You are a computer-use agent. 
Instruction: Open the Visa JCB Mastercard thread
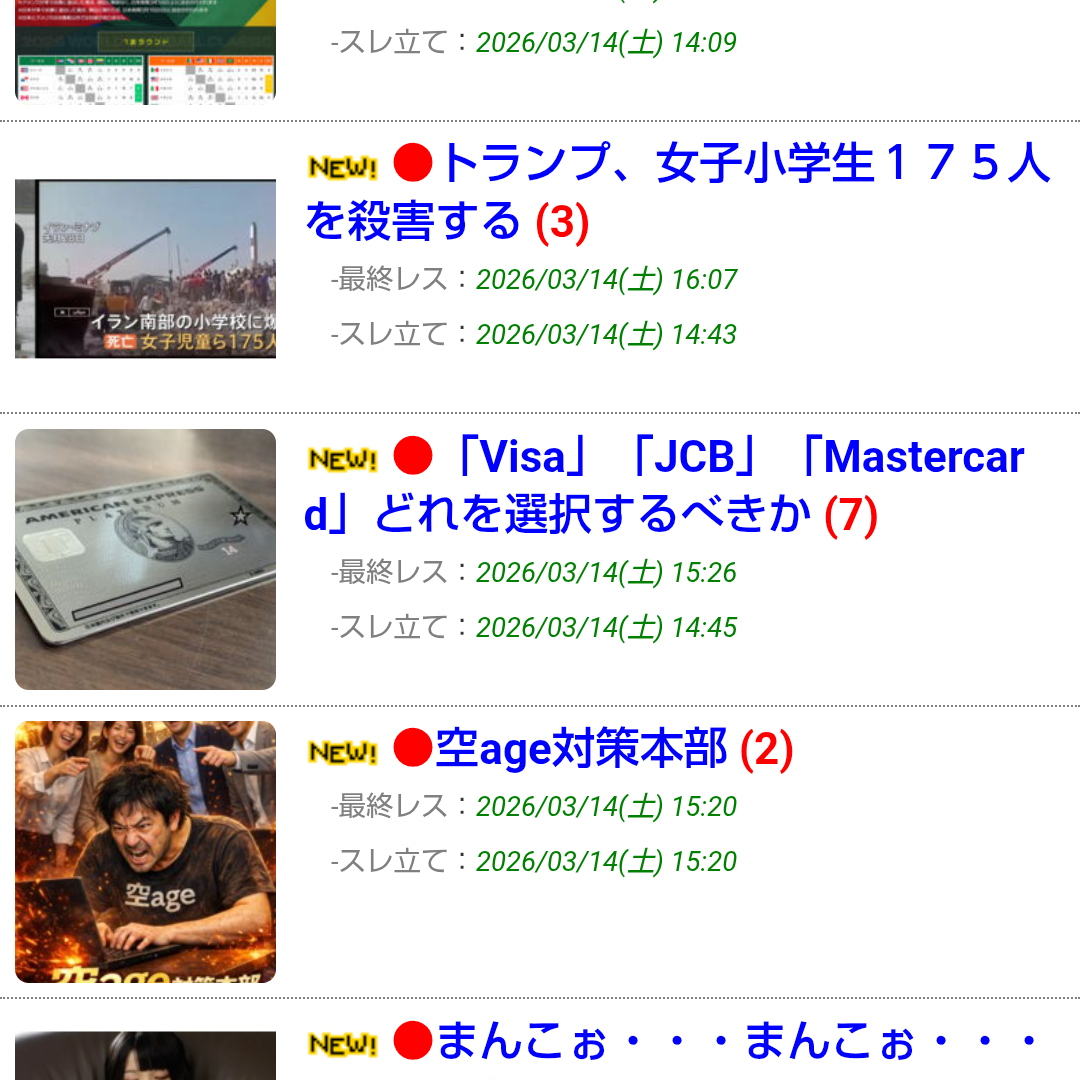[x=664, y=485]
